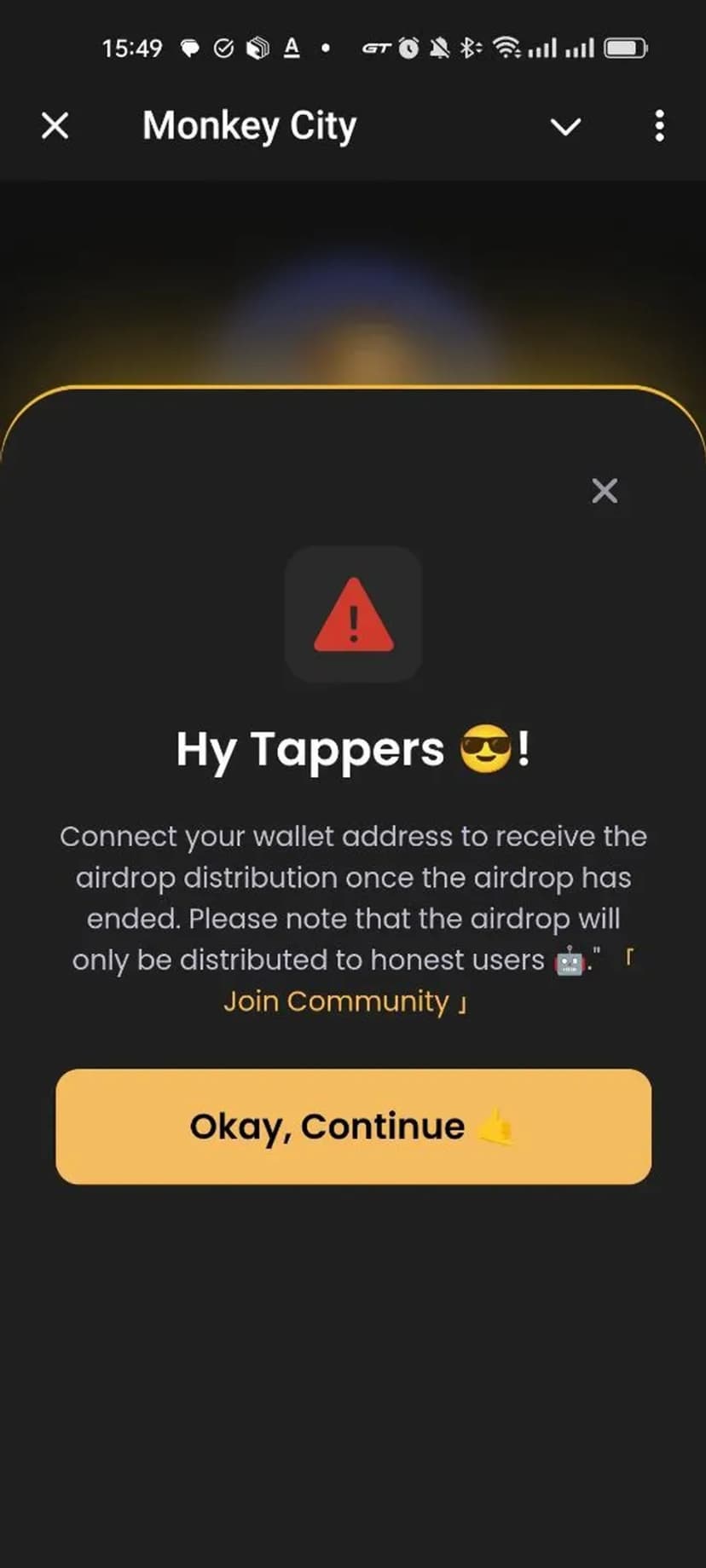Close the Monkey City mini app
The height and width of the screenshot is (1568, 706).
(x=55, y=126)
